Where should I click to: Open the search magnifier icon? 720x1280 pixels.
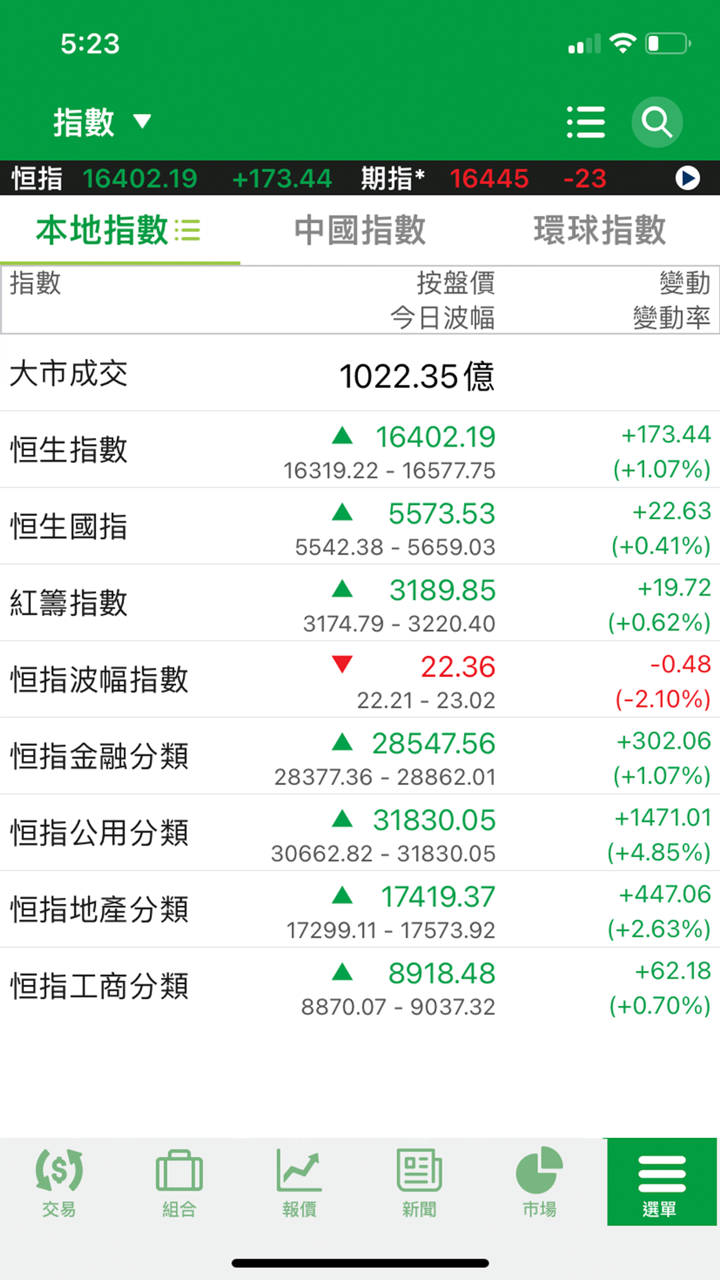click(x=657, y=123)
